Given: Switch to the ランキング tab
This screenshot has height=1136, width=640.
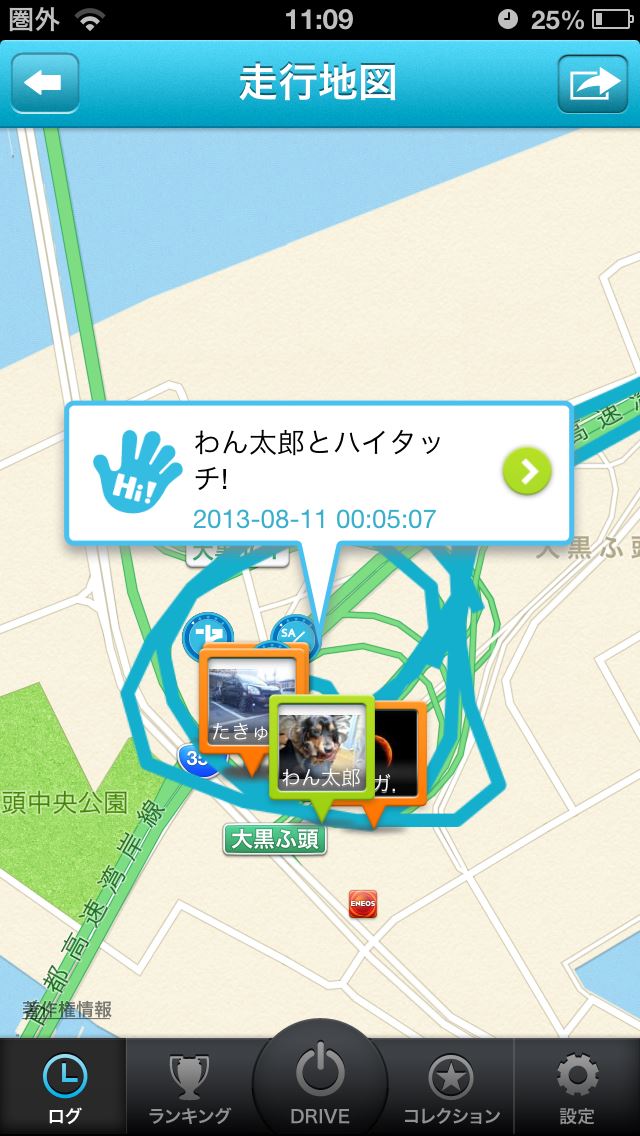Looking at the screenshot, I should [189, 1087].
